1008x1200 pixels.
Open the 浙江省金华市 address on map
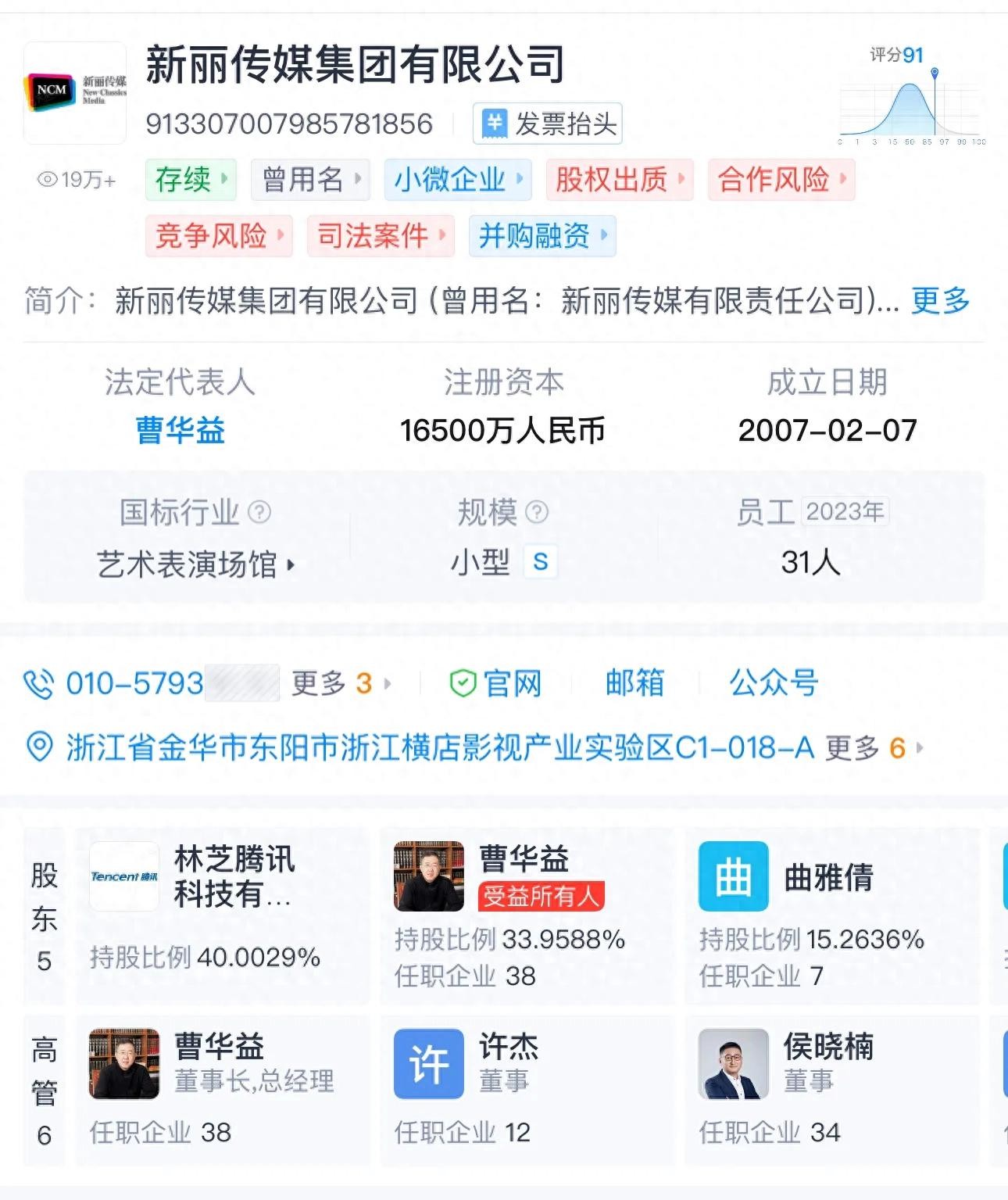439,748
